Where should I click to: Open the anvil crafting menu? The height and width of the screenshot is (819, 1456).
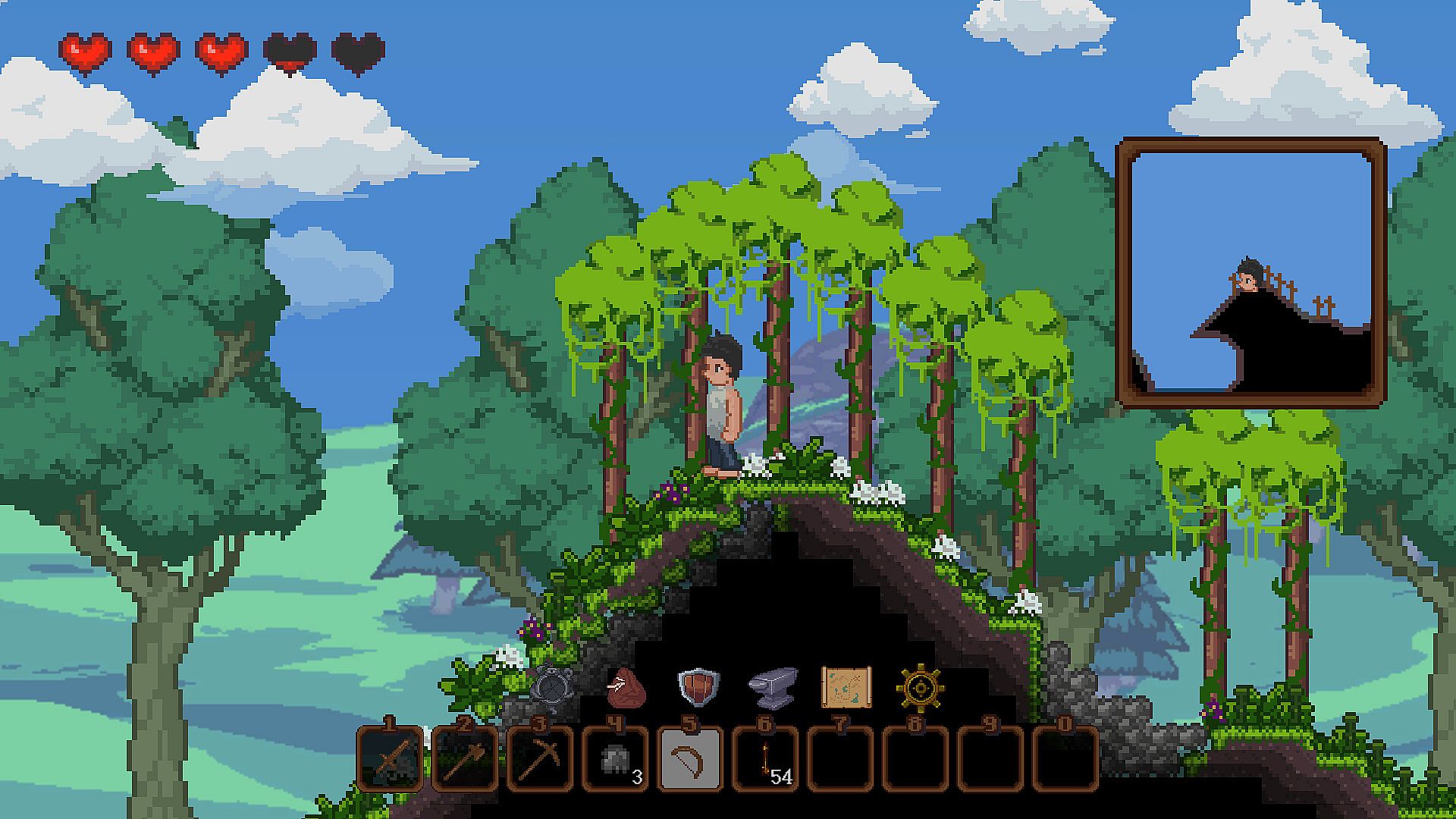[x=773, y=687]
